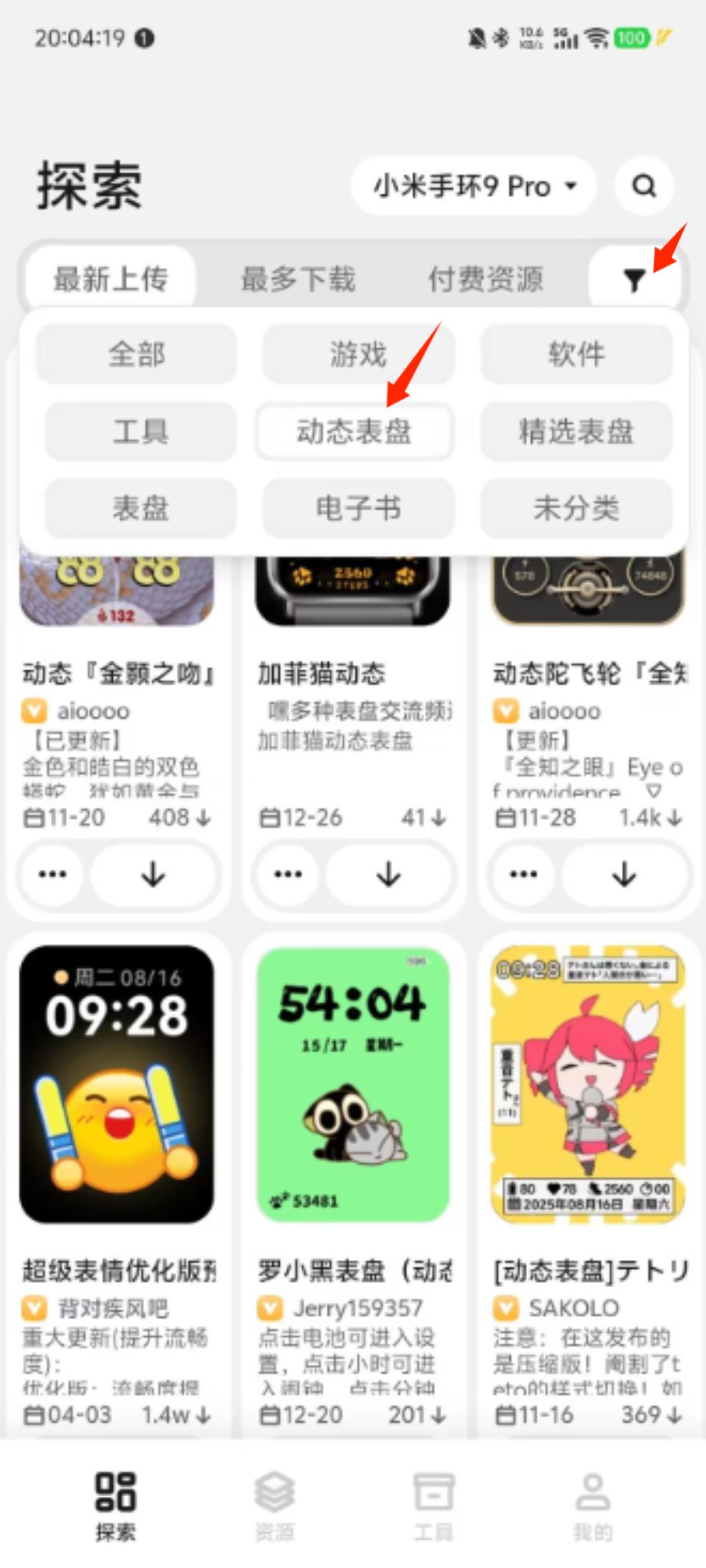Download the 动态陀飞轮 watch face
Screen dimensions: 706x1568
pyautogui.click(x=624, y=875)
